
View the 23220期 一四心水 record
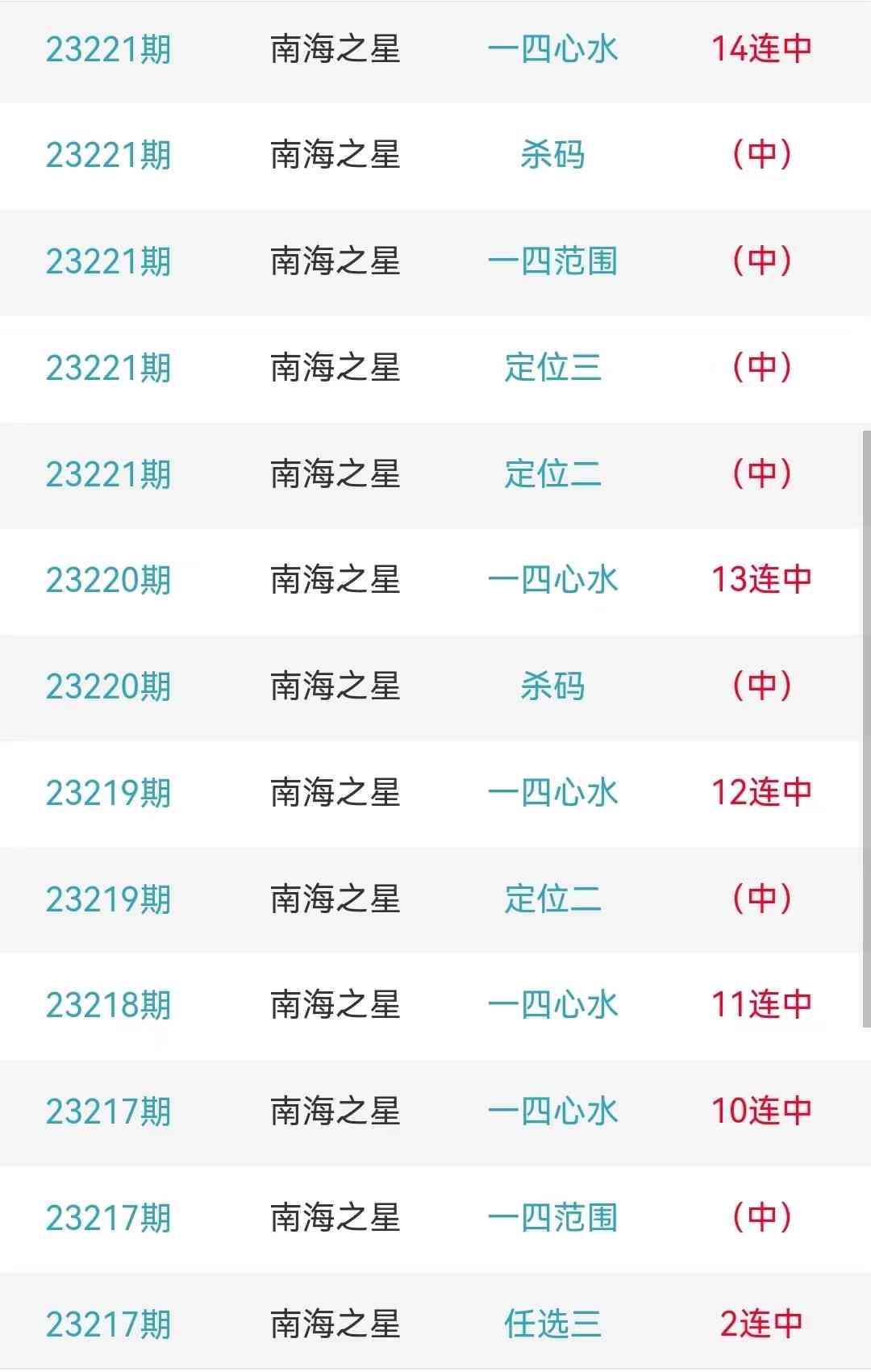point(552,580)
